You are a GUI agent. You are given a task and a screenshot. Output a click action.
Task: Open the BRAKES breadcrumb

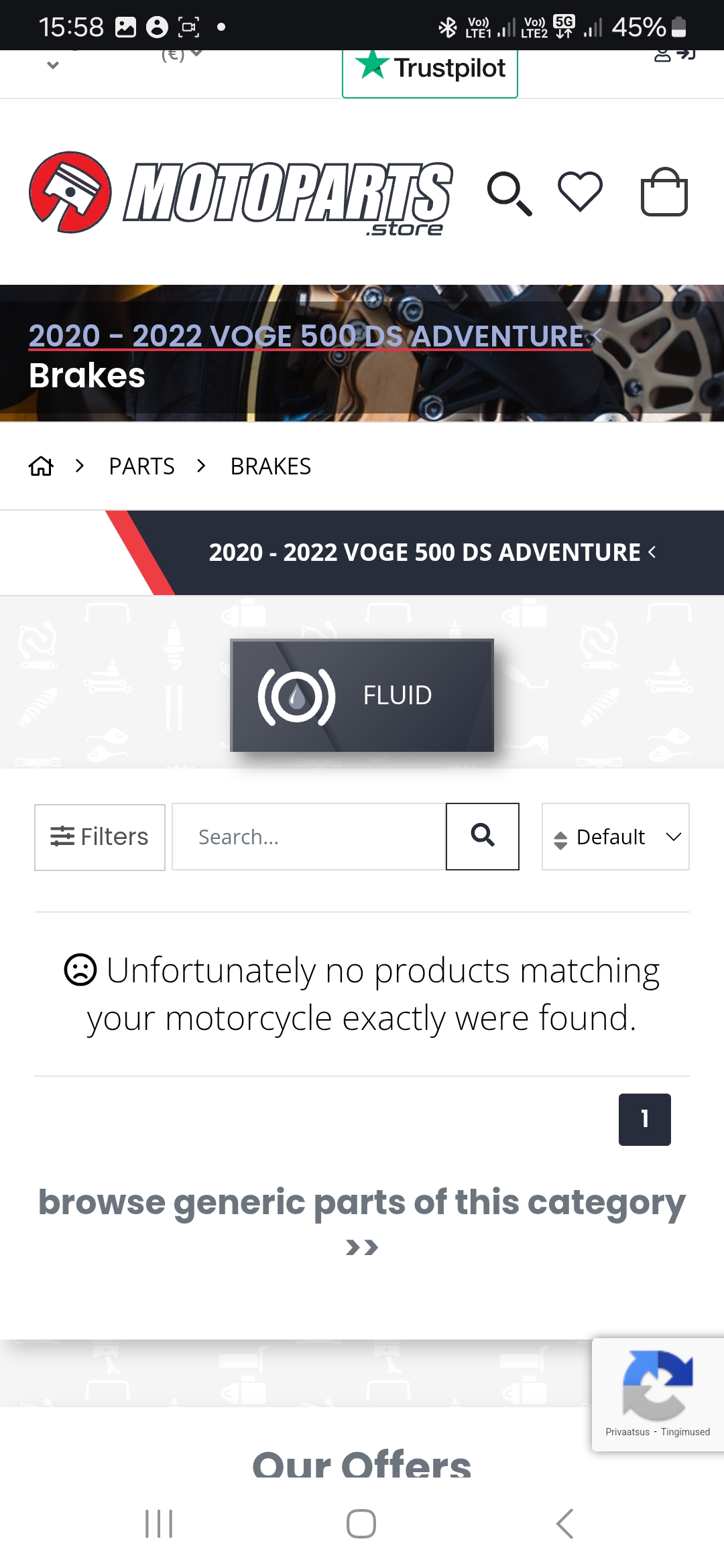[270, 466]
